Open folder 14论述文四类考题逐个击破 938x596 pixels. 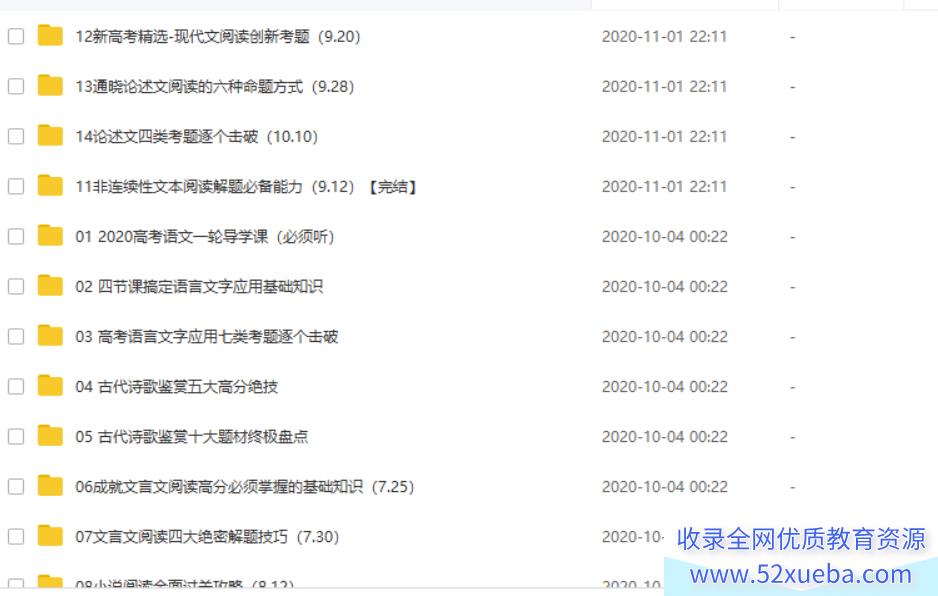point(196,137)
